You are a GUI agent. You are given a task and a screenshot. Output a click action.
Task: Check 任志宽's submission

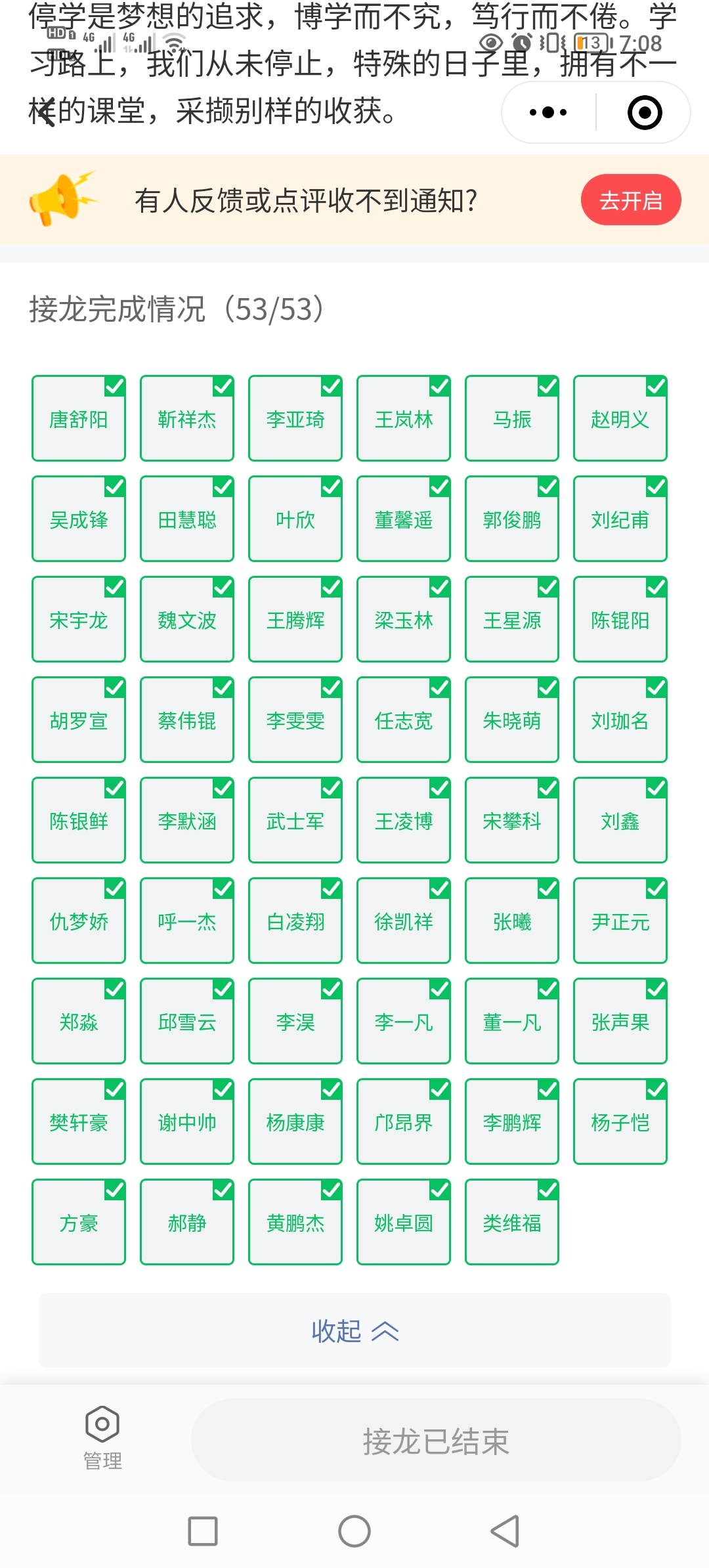(404, 720)
